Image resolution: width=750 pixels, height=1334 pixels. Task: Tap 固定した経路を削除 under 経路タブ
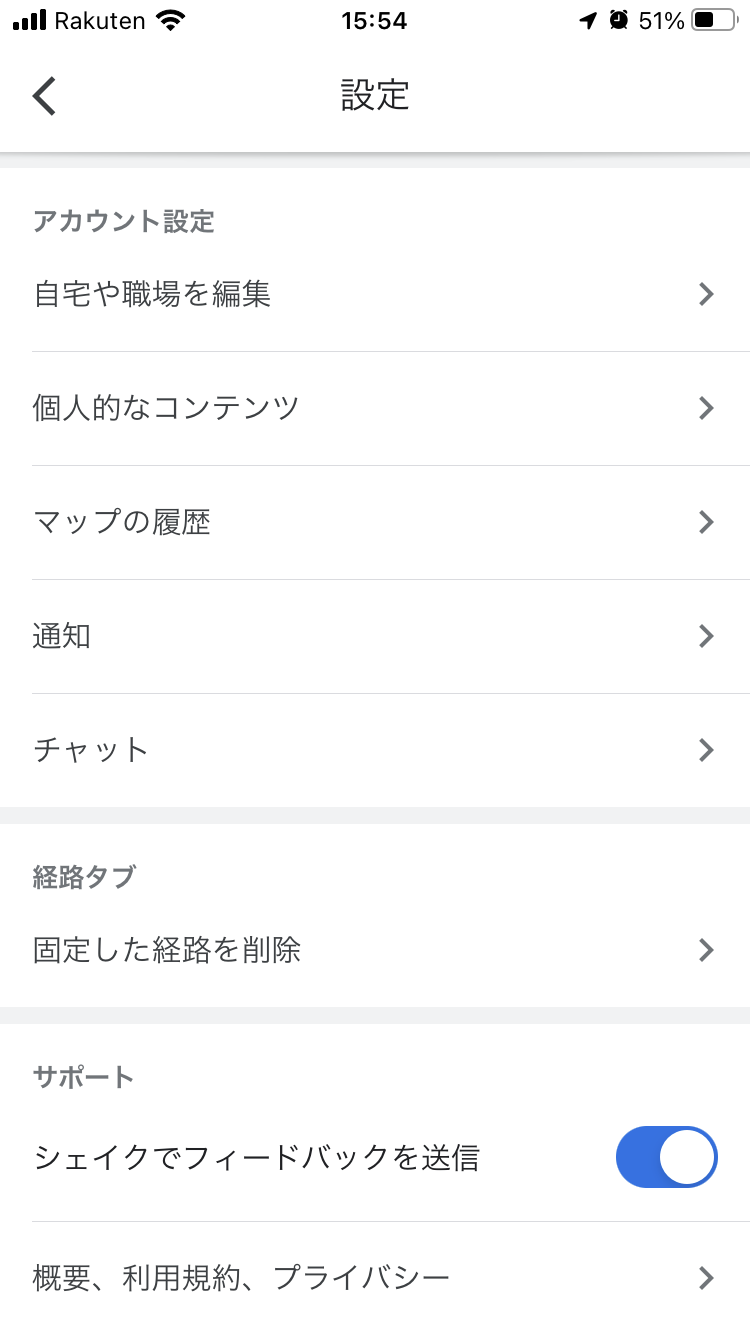[x=375, y=949]
